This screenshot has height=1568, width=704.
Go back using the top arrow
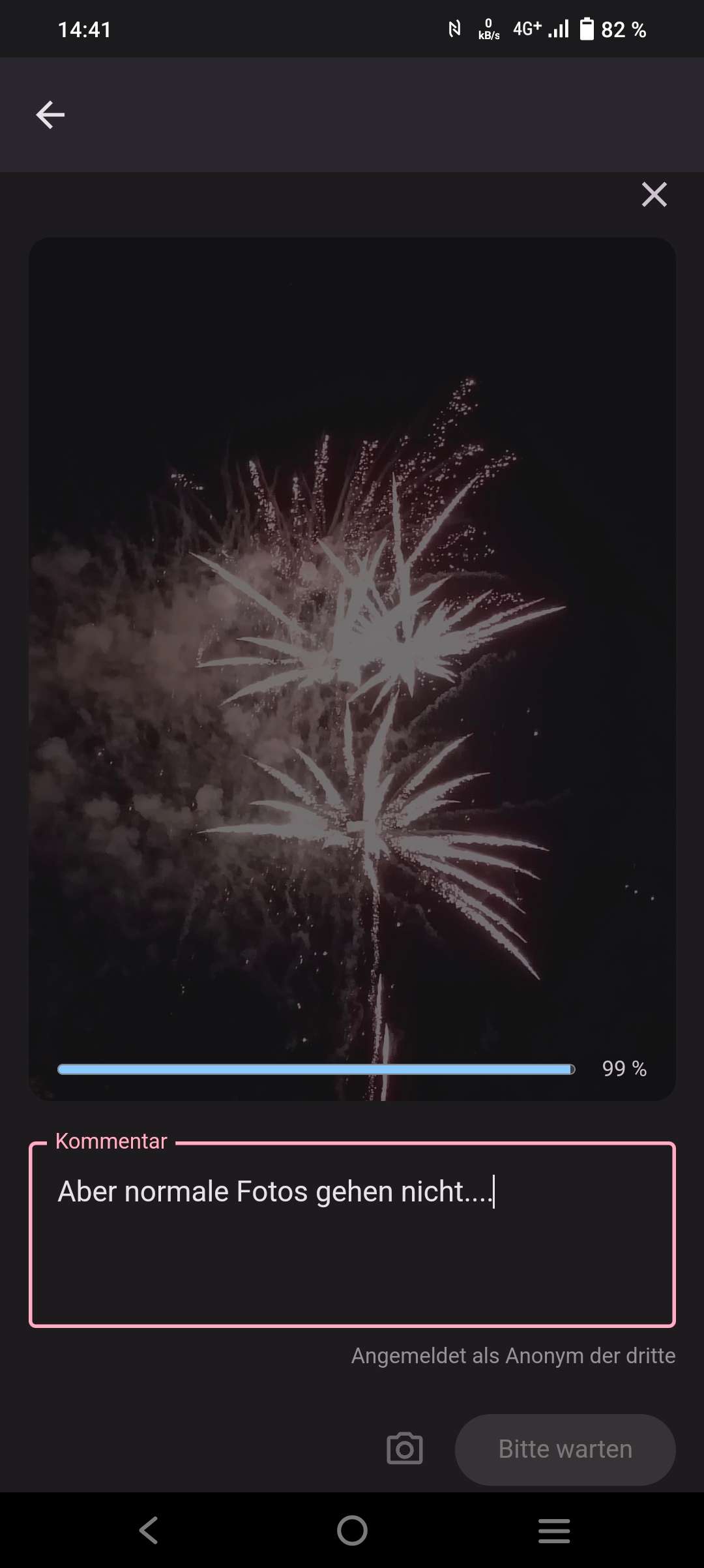50,115
